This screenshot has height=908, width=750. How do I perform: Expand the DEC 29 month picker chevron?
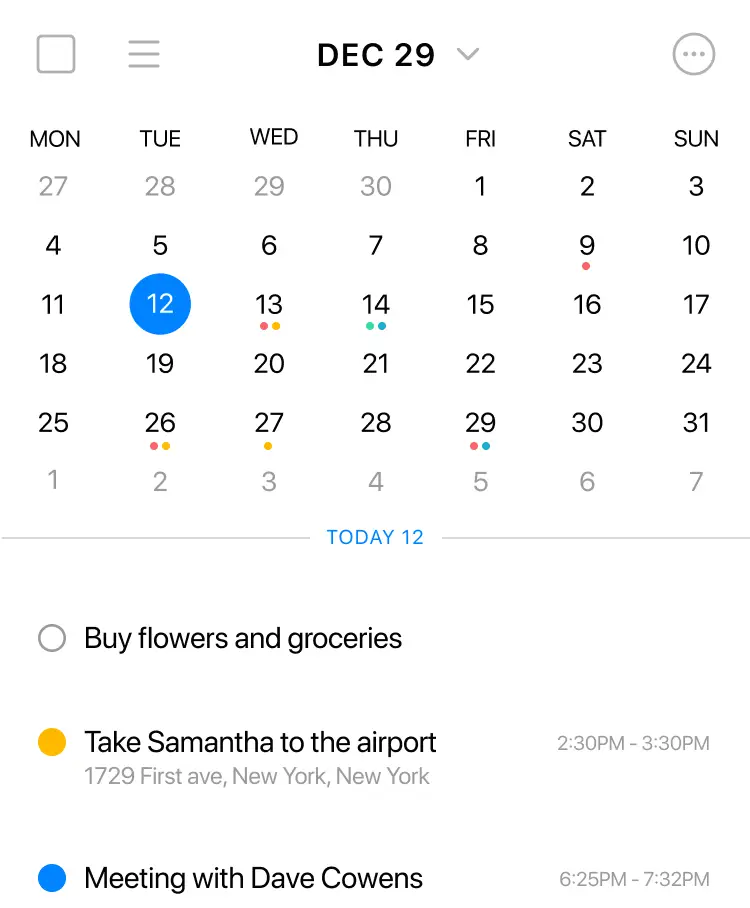point(468,55)
